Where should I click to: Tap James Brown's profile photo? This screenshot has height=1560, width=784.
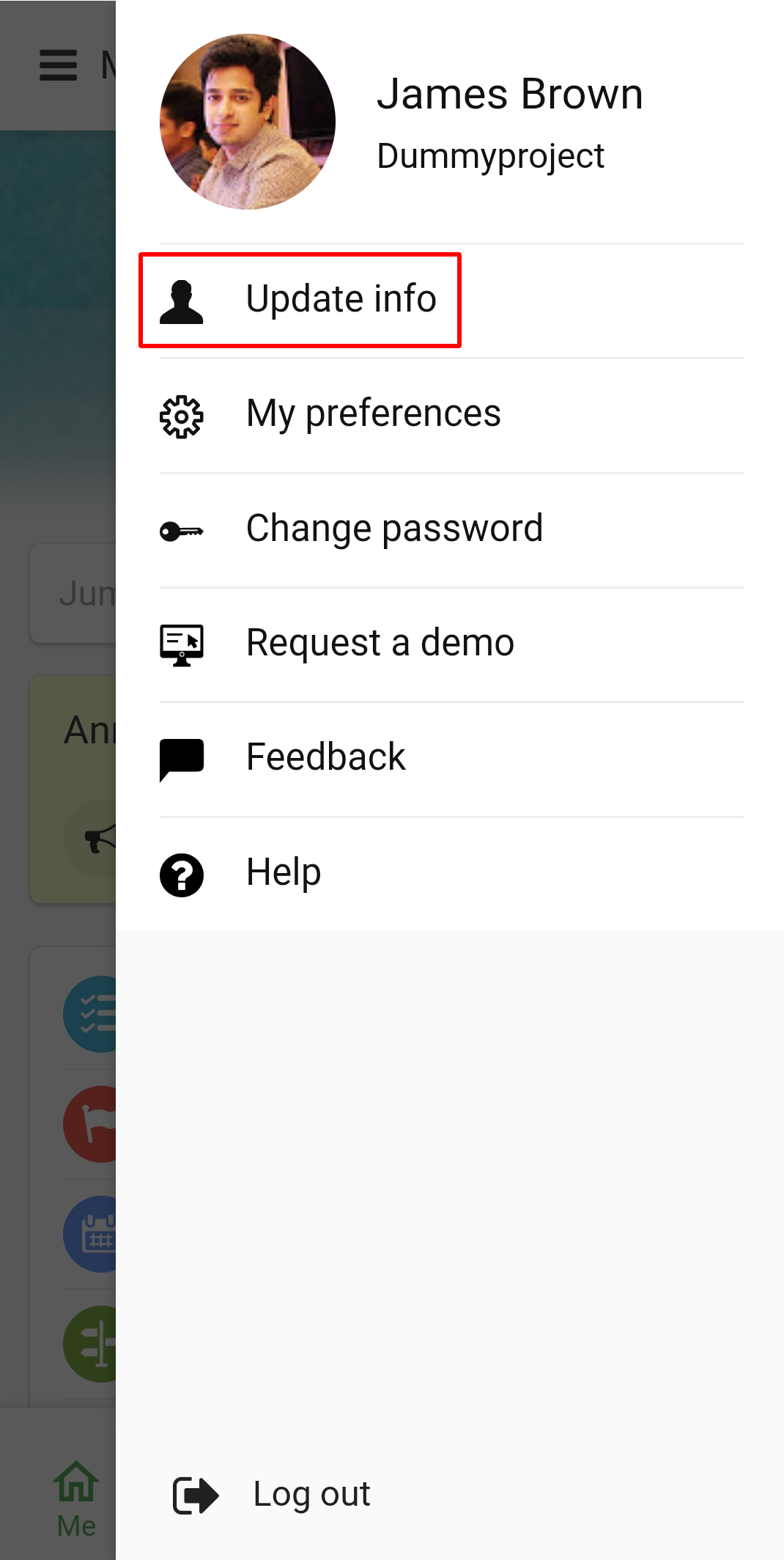coord(248,122)
